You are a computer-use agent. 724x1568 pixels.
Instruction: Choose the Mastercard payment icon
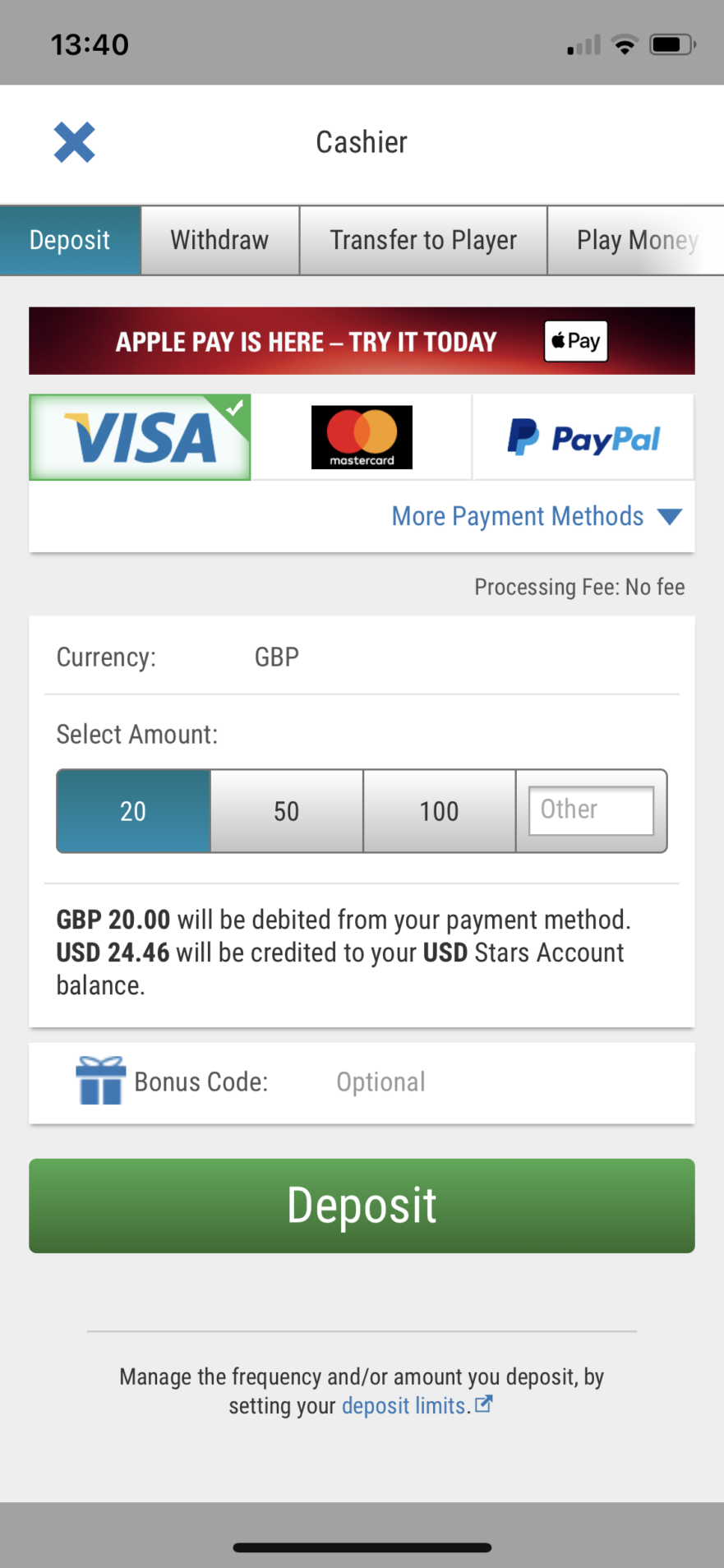(x=361, y=436)
